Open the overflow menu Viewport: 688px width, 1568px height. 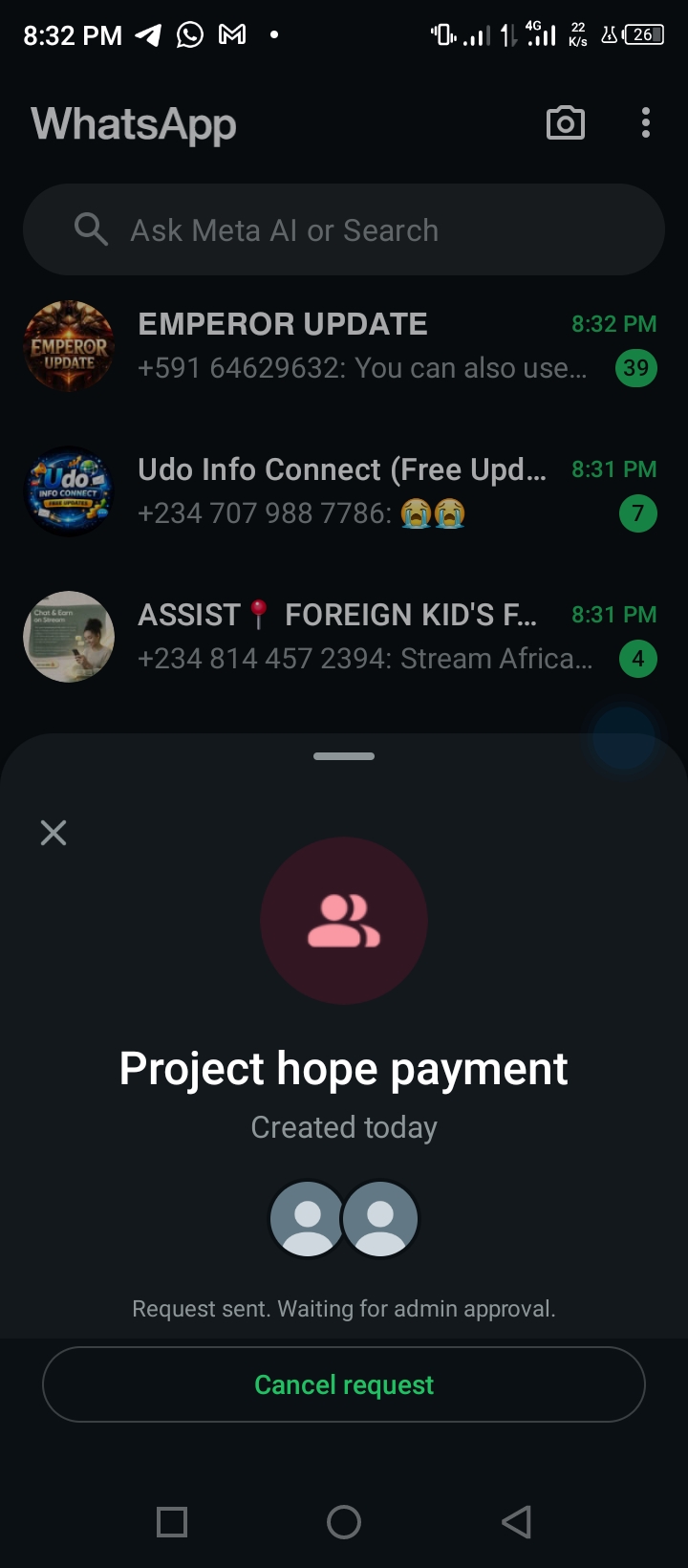click(646, 123)
